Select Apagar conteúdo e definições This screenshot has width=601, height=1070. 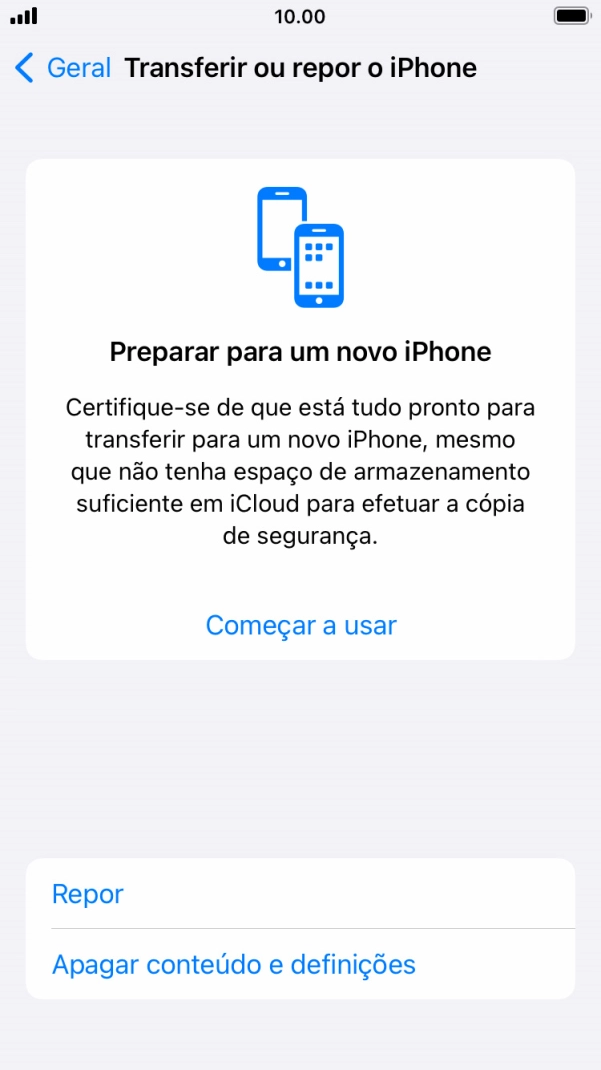[x=234, y=965]
